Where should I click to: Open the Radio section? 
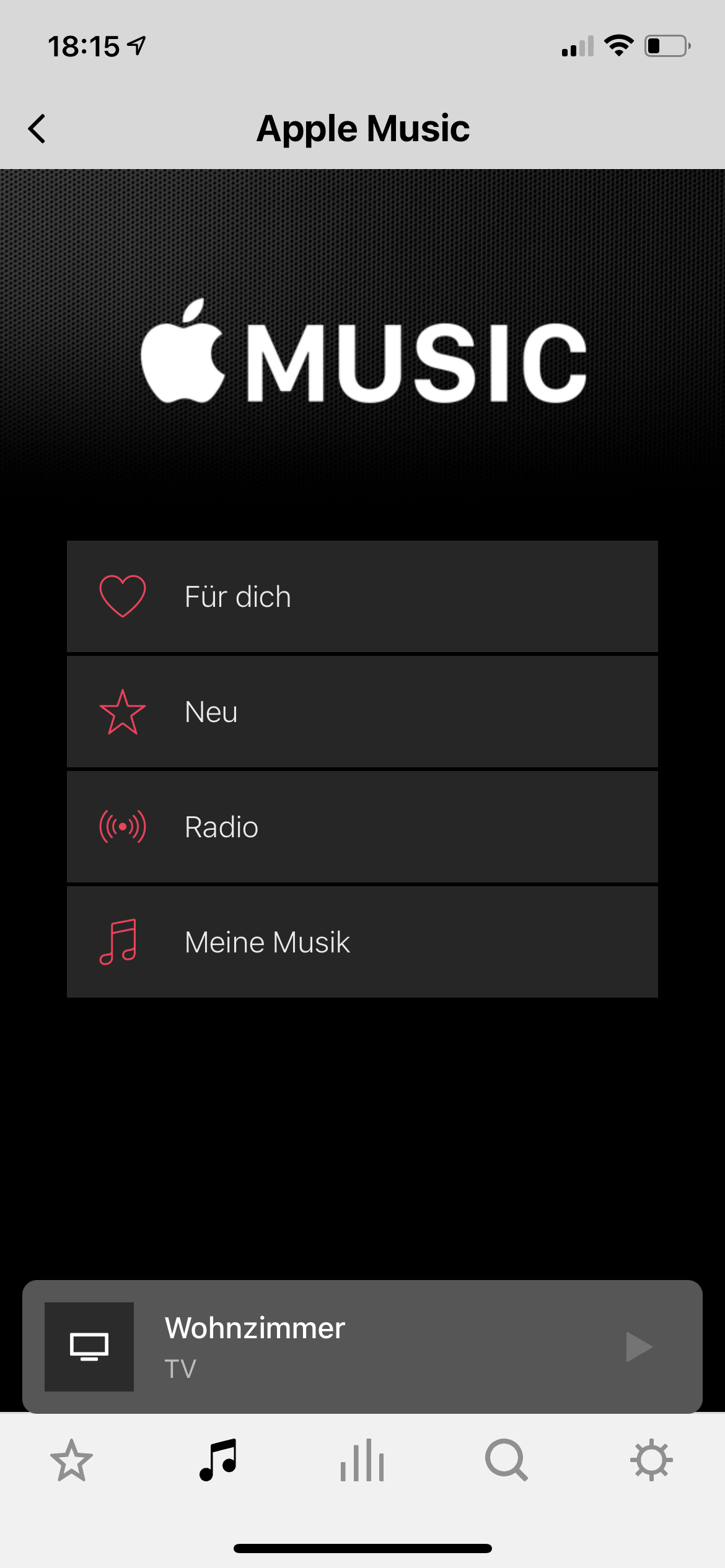coord(362,827)
